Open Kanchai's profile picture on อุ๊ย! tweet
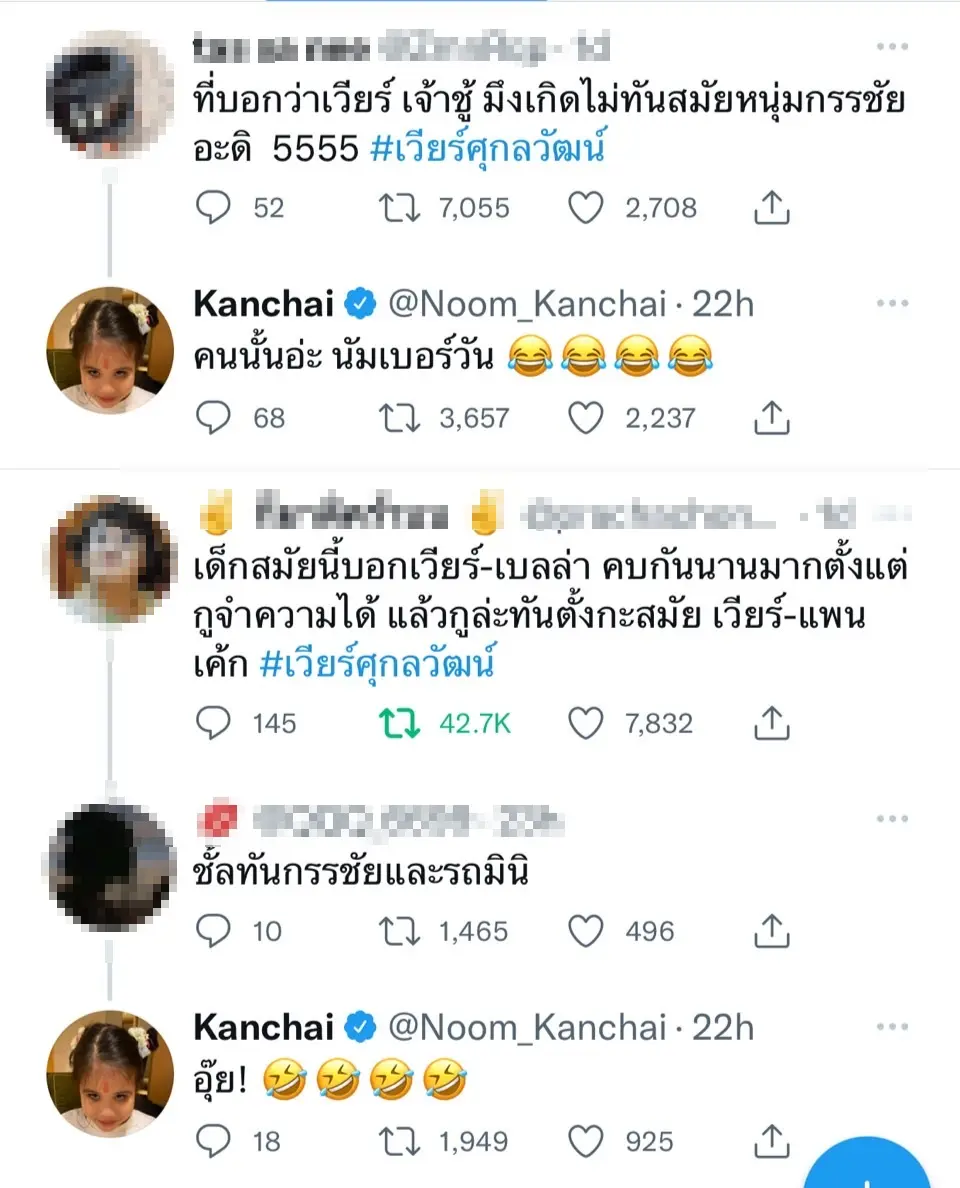Viewport: 960px width, 1188px height. click(110, 1072)
